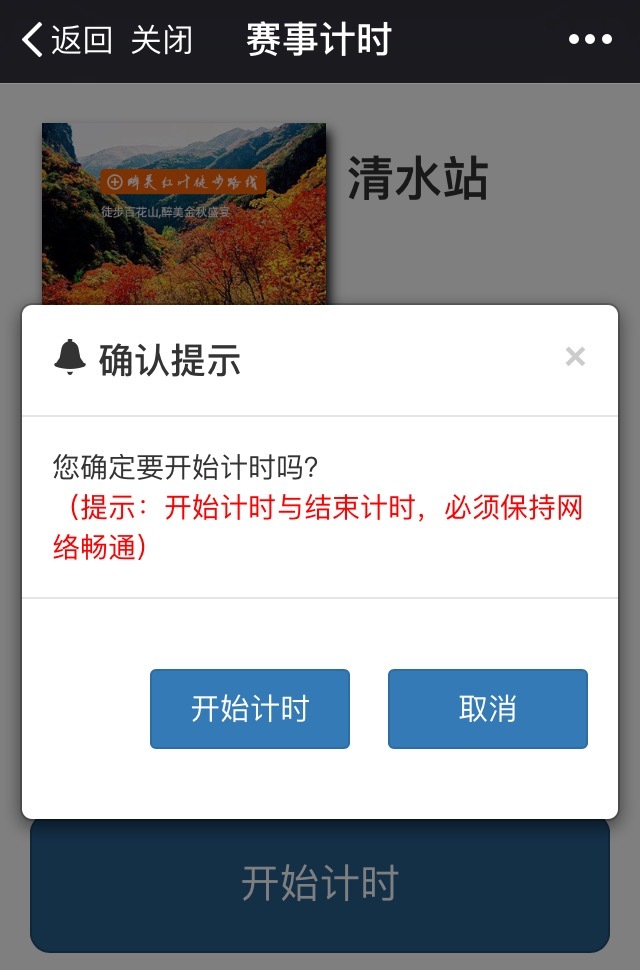This screenshot has width=640, height=970.
Task: Go back using the 返回 arrow
Action: pyautogui.click(x=66, y=41)
